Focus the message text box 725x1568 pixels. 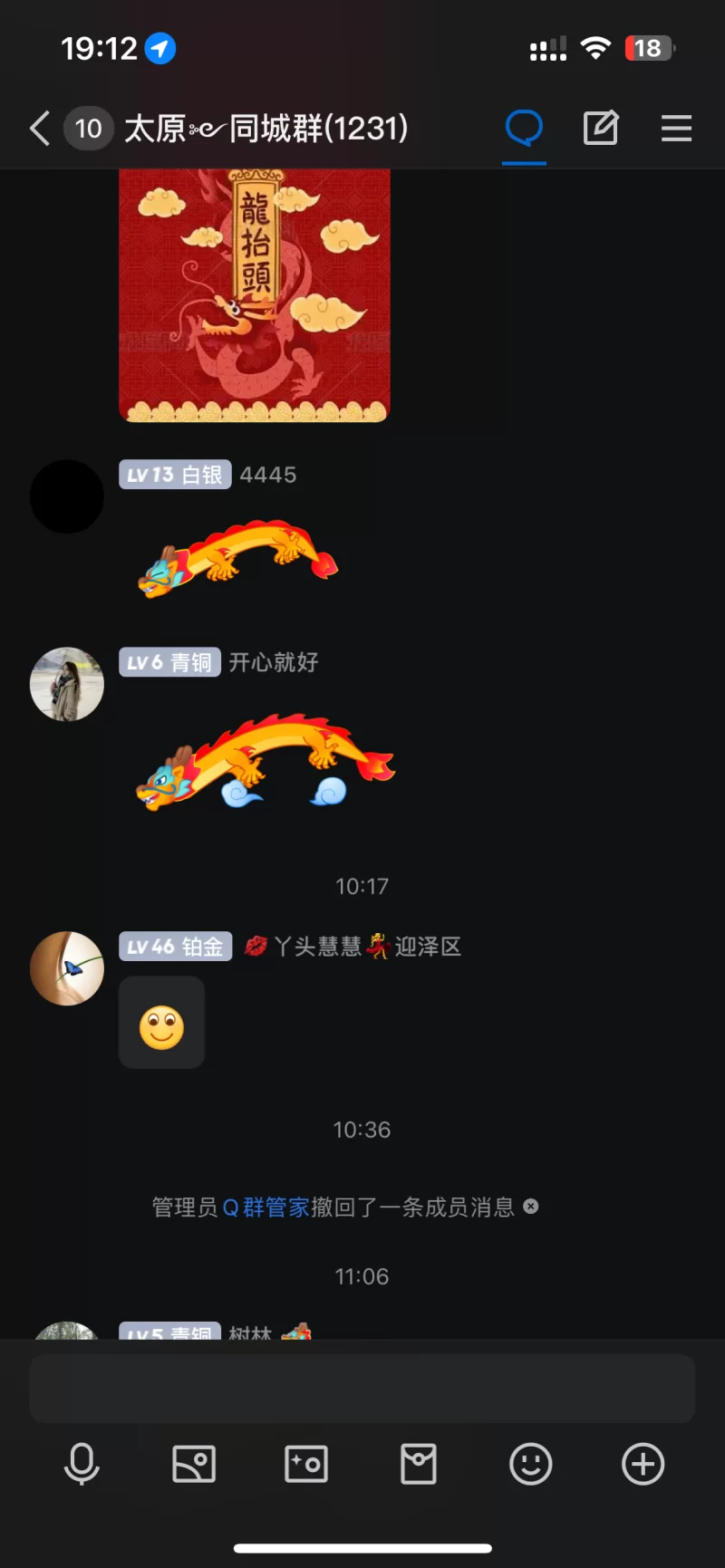(x=362, y=1389)
